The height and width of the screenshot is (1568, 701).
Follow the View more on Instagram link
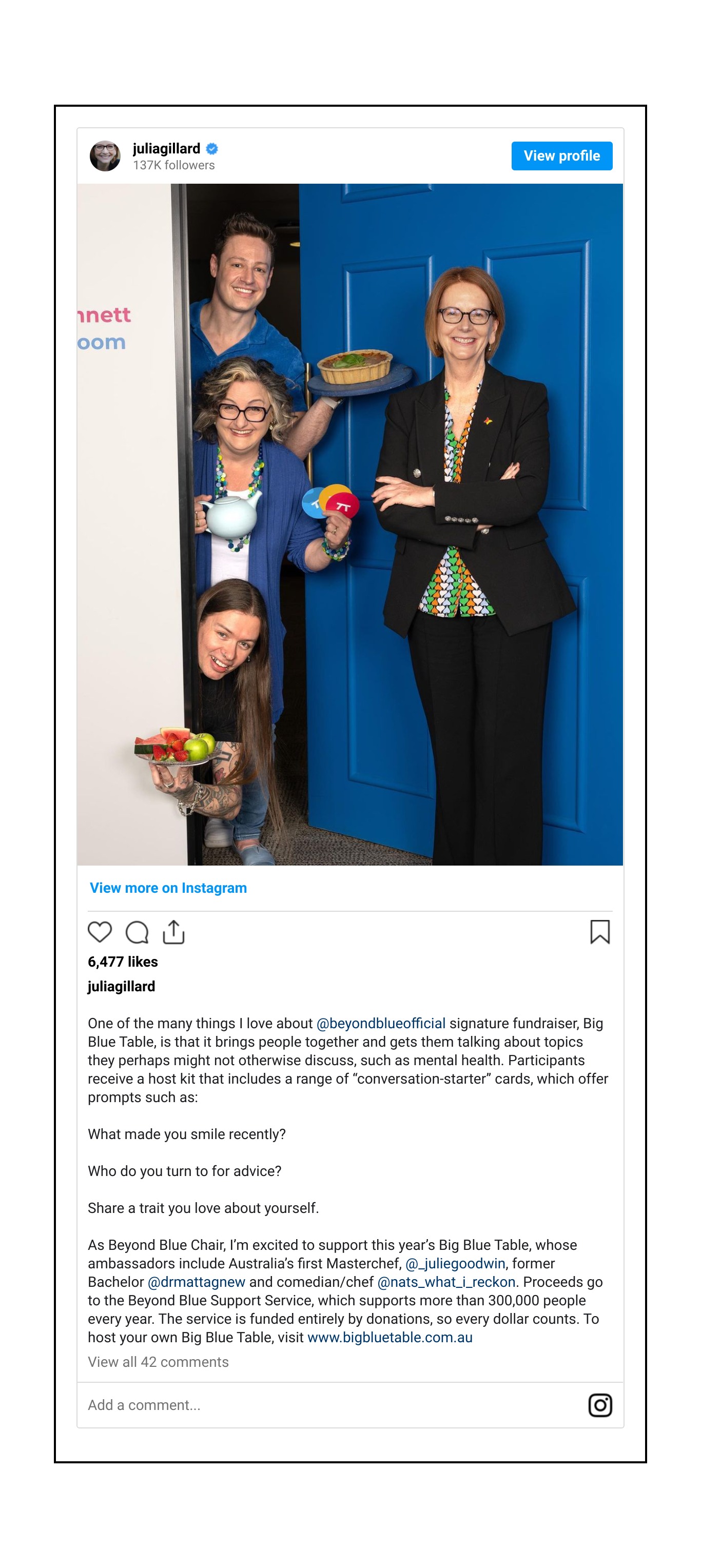[x=168, y=888]
